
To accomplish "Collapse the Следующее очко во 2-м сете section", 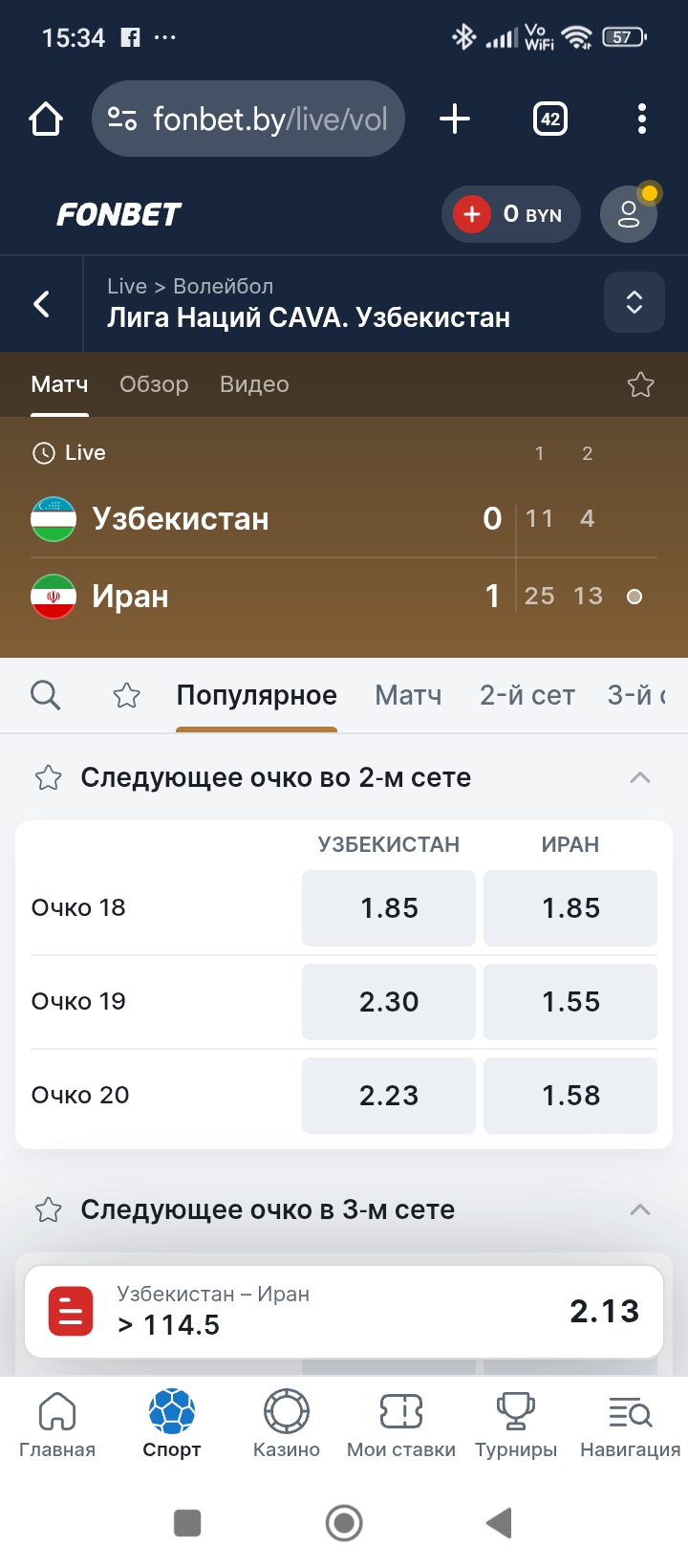I will pyautogui.click(x=640, y=777).
